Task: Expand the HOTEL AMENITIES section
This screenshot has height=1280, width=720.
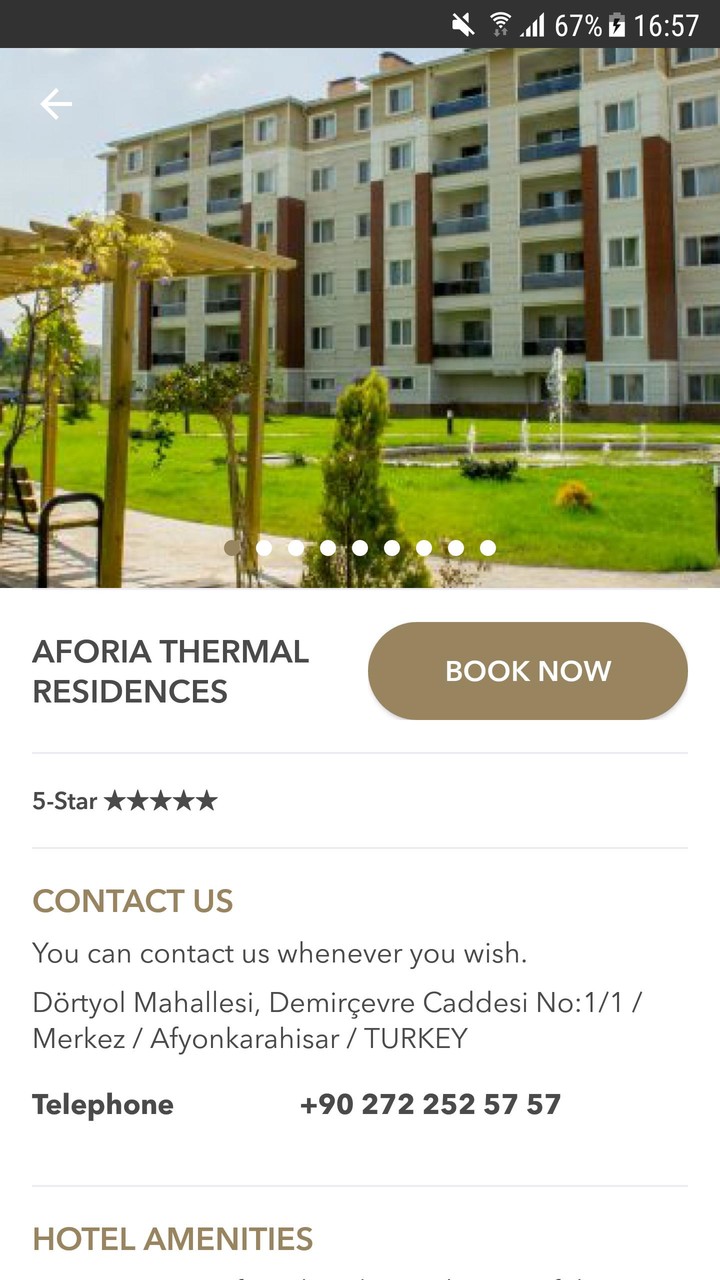Action: click(x=174, y=1239)
